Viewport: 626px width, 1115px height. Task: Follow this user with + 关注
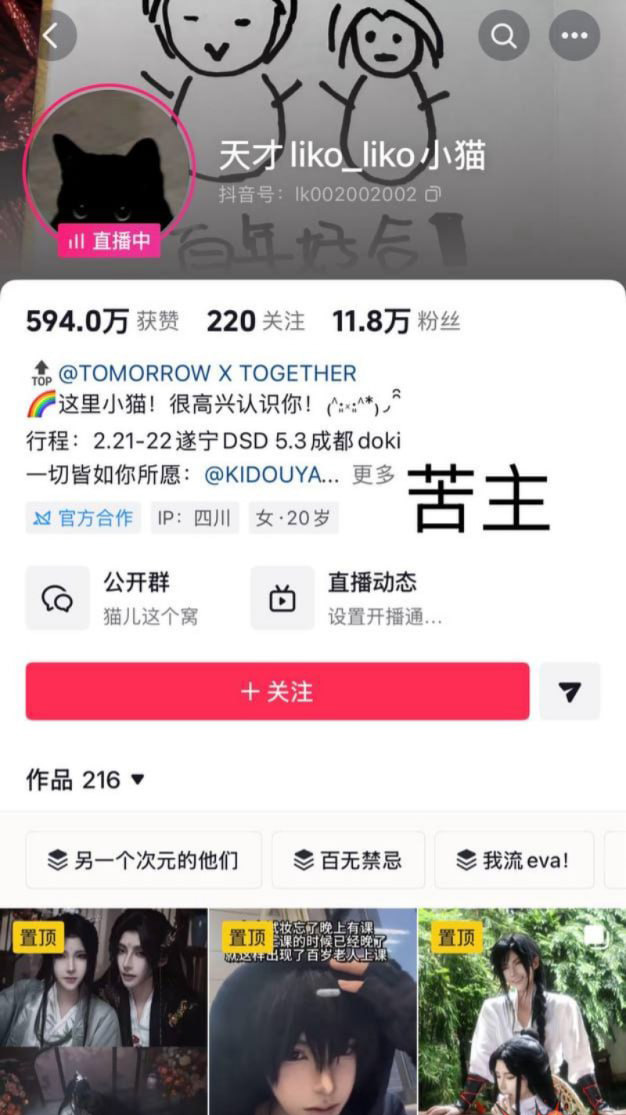tap(277, 691)
